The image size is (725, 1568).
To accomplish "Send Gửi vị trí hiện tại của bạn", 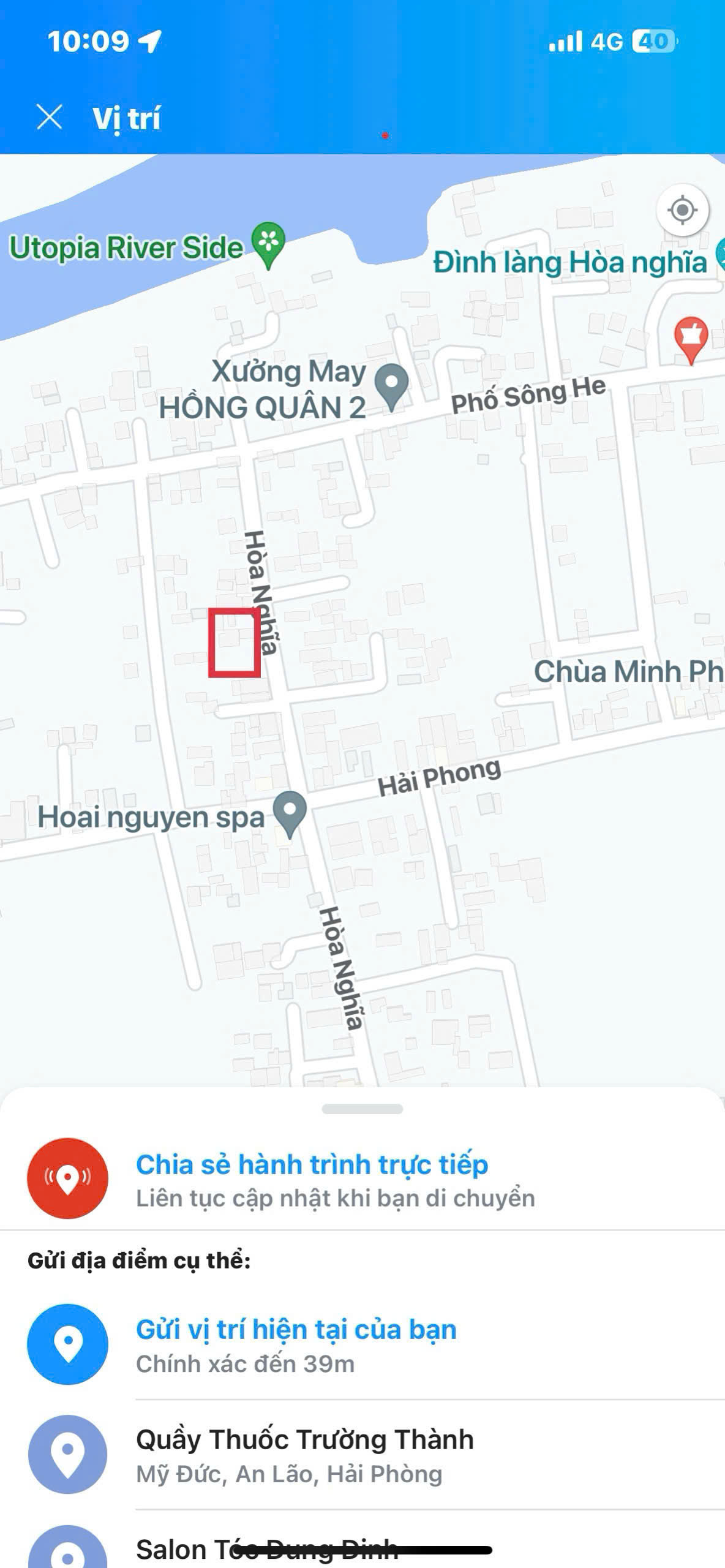I will pos(362,1344).
